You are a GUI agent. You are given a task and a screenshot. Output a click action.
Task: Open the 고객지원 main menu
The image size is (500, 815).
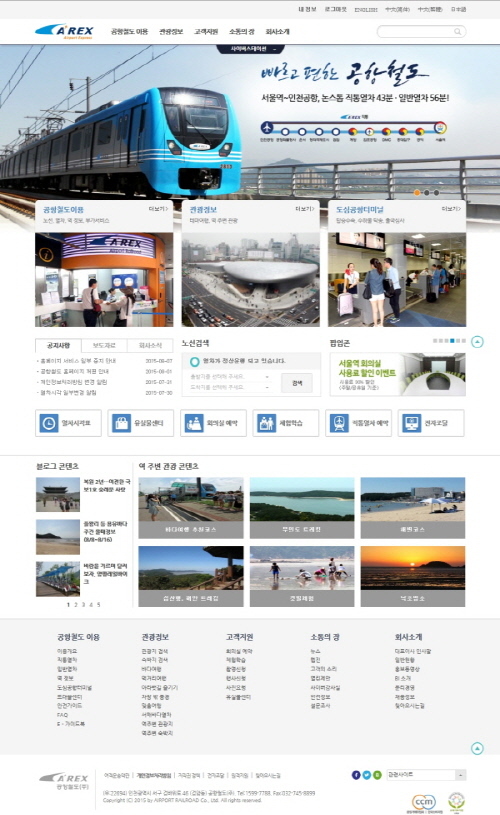[206, 32]
